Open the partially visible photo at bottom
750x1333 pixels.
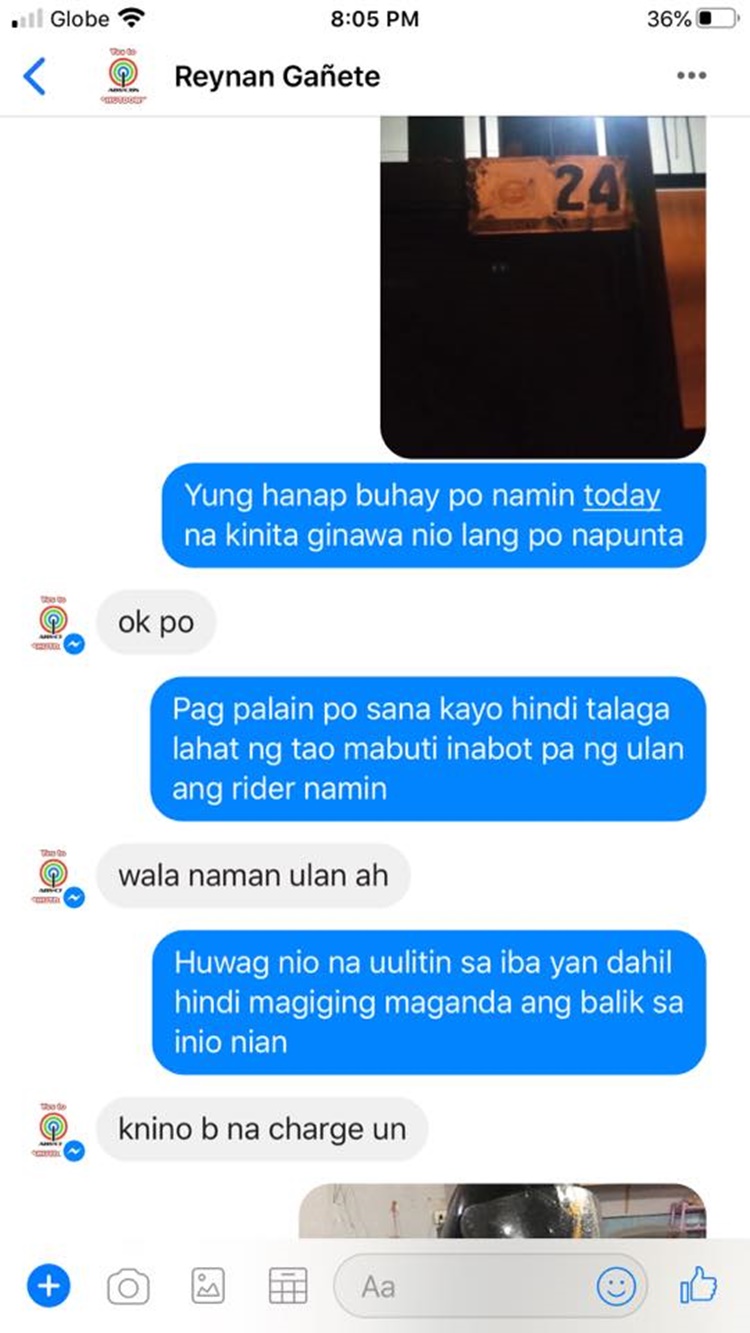coord(502,1210)
